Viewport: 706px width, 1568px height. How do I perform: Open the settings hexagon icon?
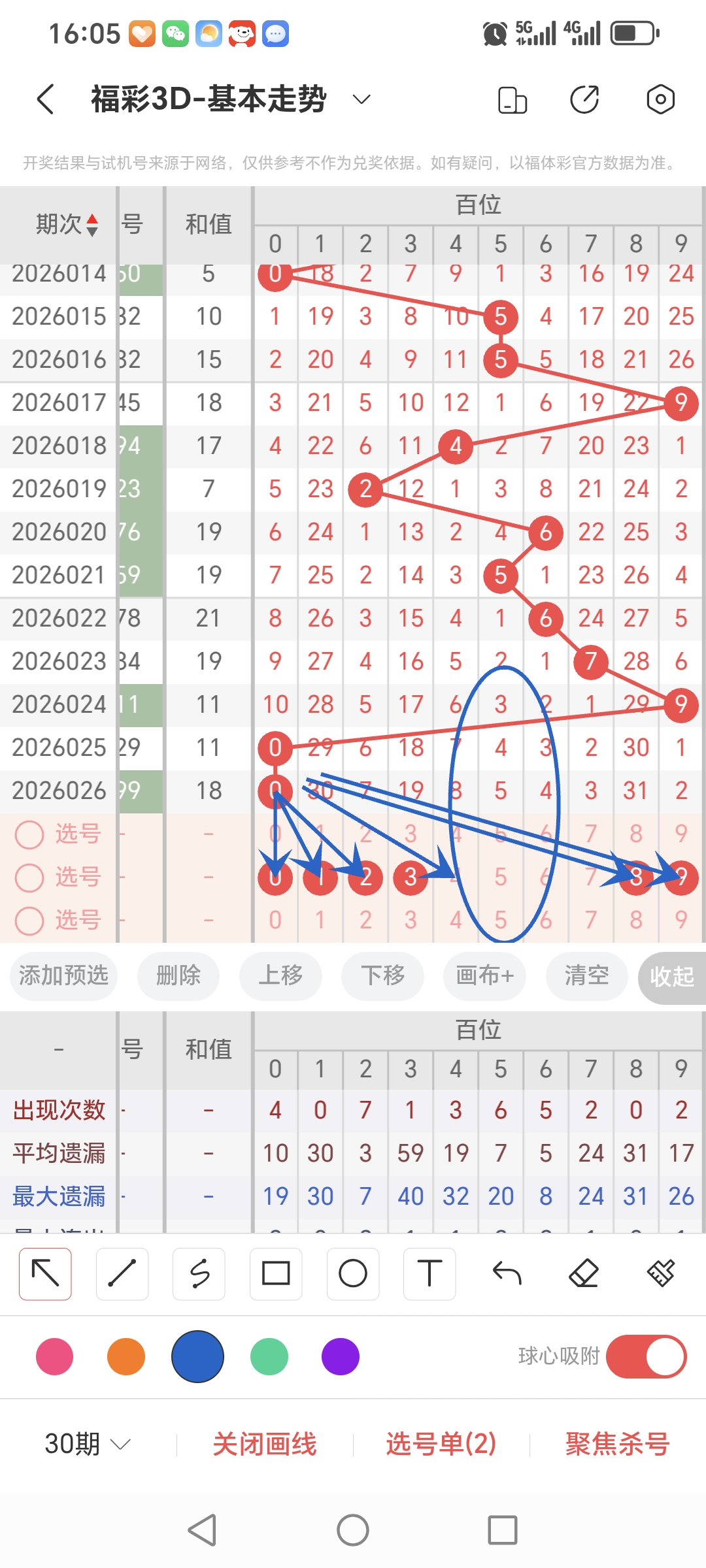click(660, 98)
